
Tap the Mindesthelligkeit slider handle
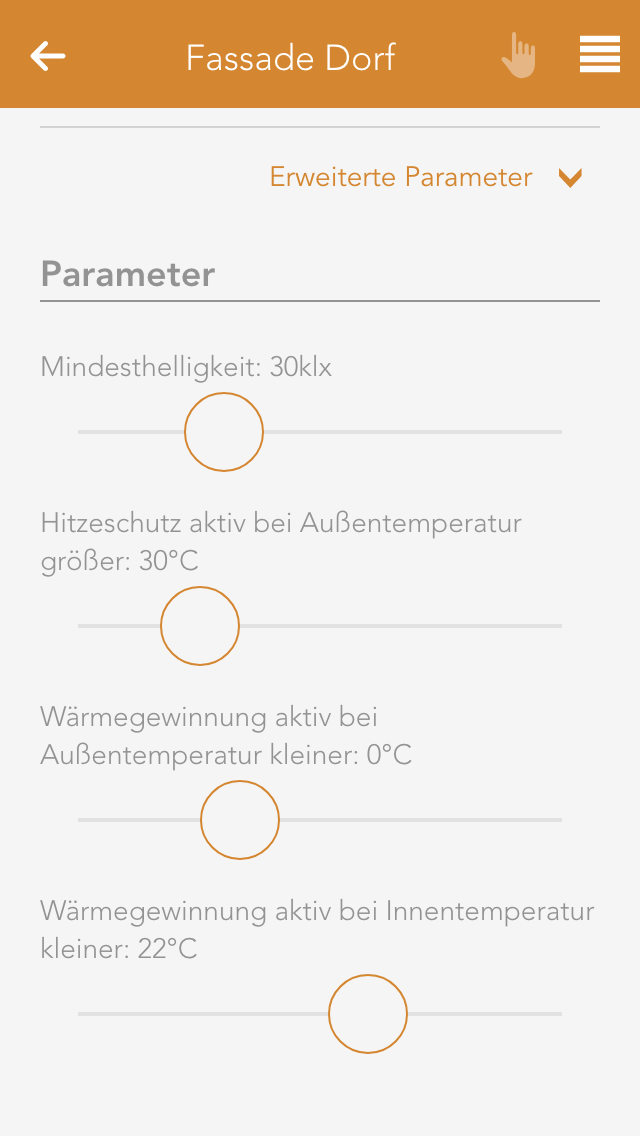[x=224, y=432]
